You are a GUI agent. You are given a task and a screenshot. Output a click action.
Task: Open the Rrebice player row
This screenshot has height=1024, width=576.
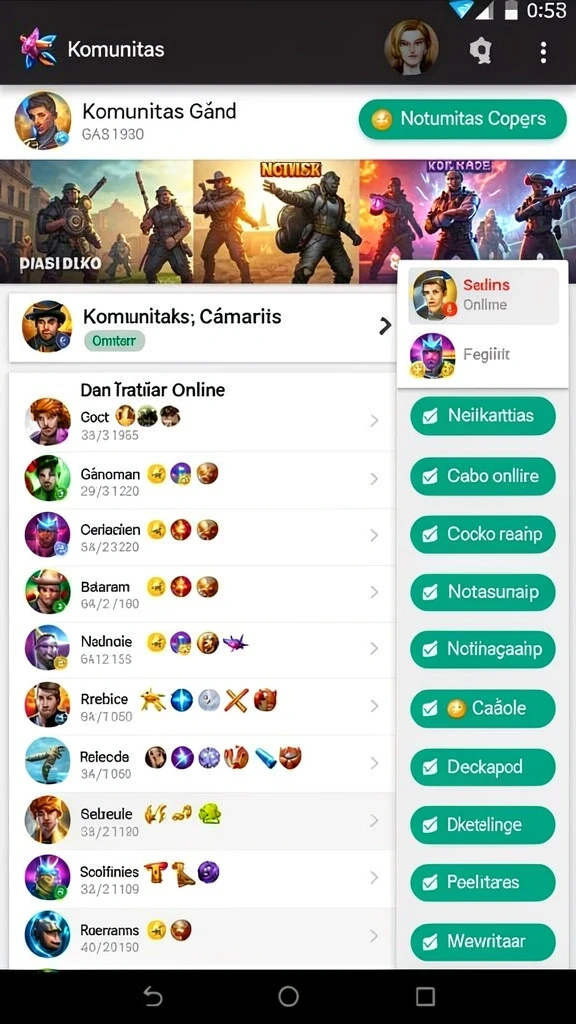202,705
